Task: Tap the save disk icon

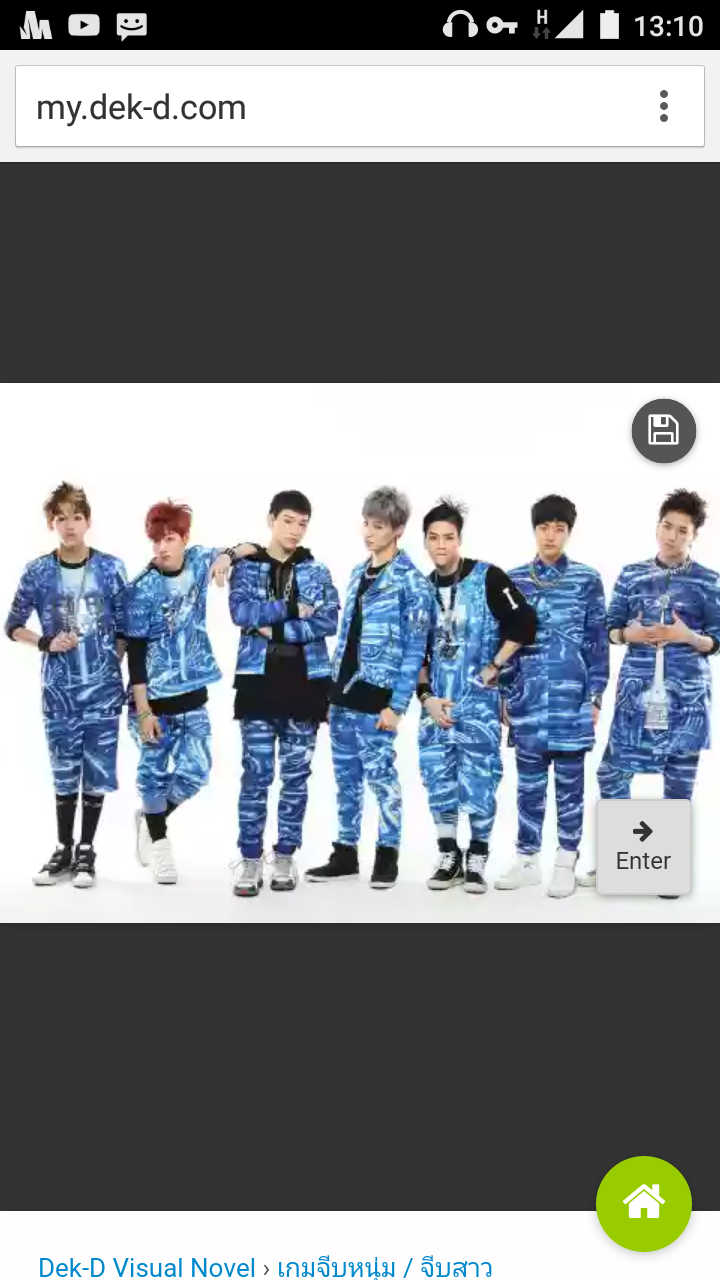Action: [x=664, y=431]
